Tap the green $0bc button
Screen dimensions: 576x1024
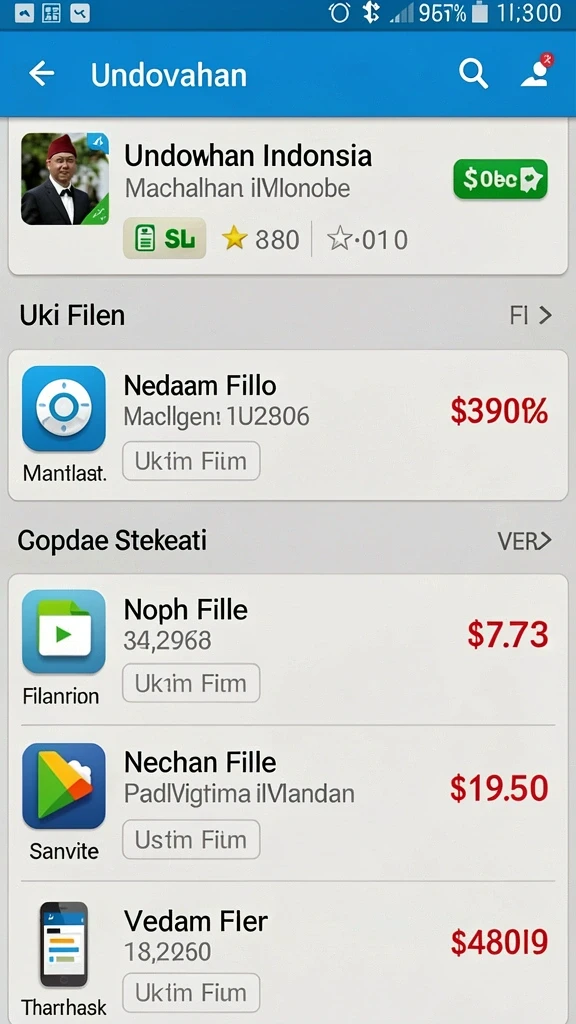coord(500,179)
